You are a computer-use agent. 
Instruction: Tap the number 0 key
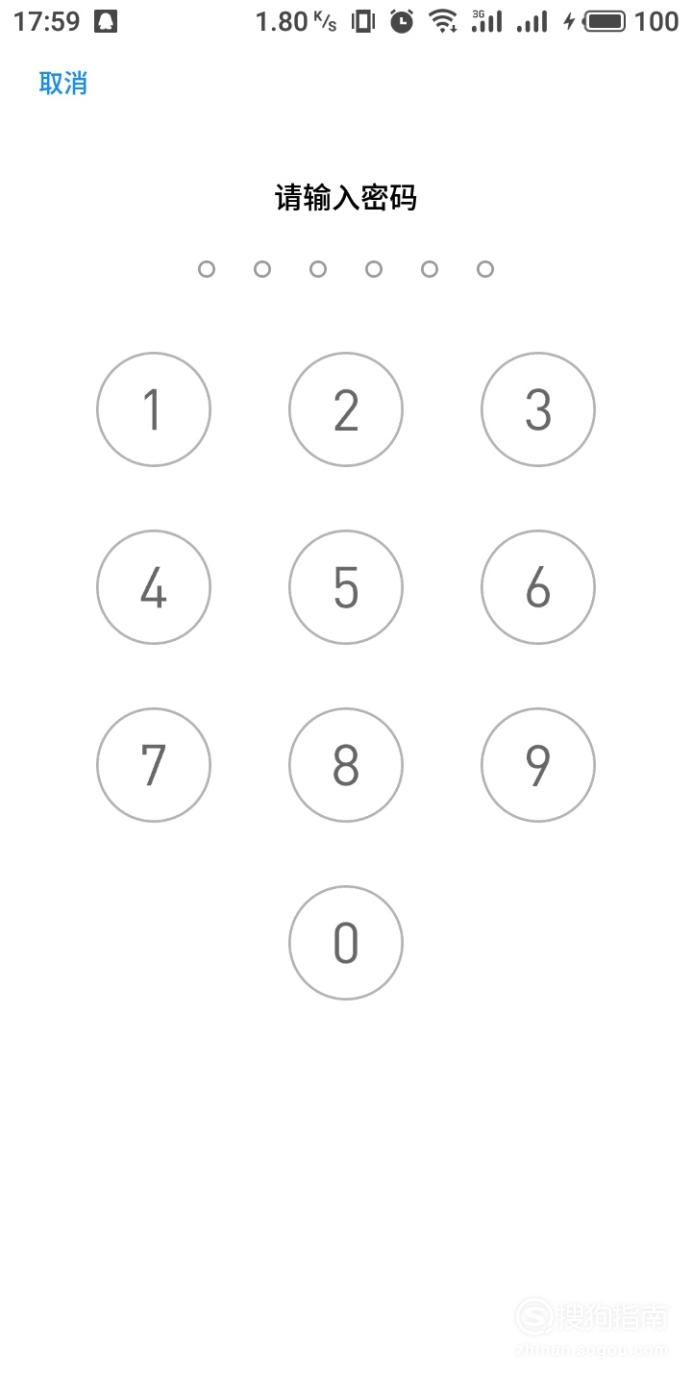(x=346, y=942)
